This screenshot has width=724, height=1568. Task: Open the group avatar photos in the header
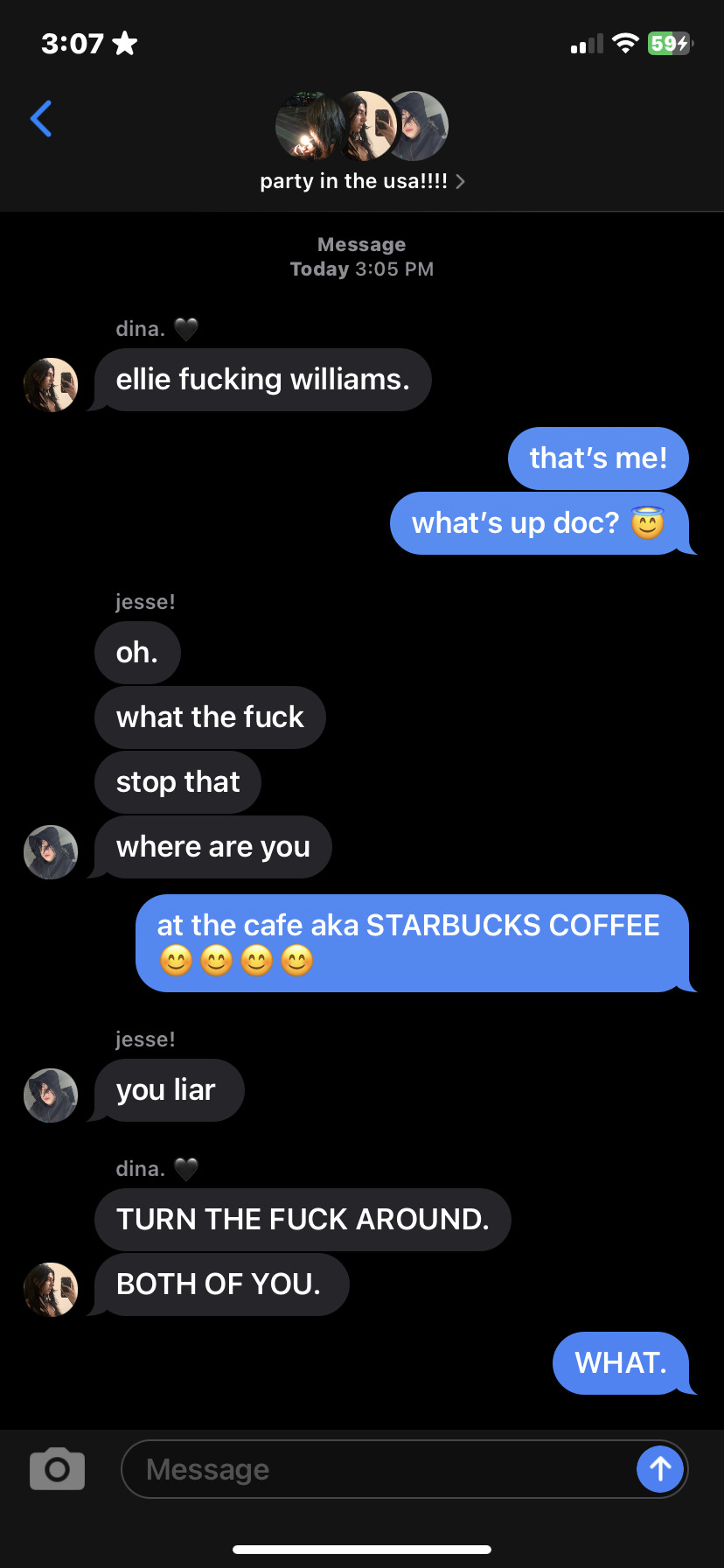pos(361,126)
